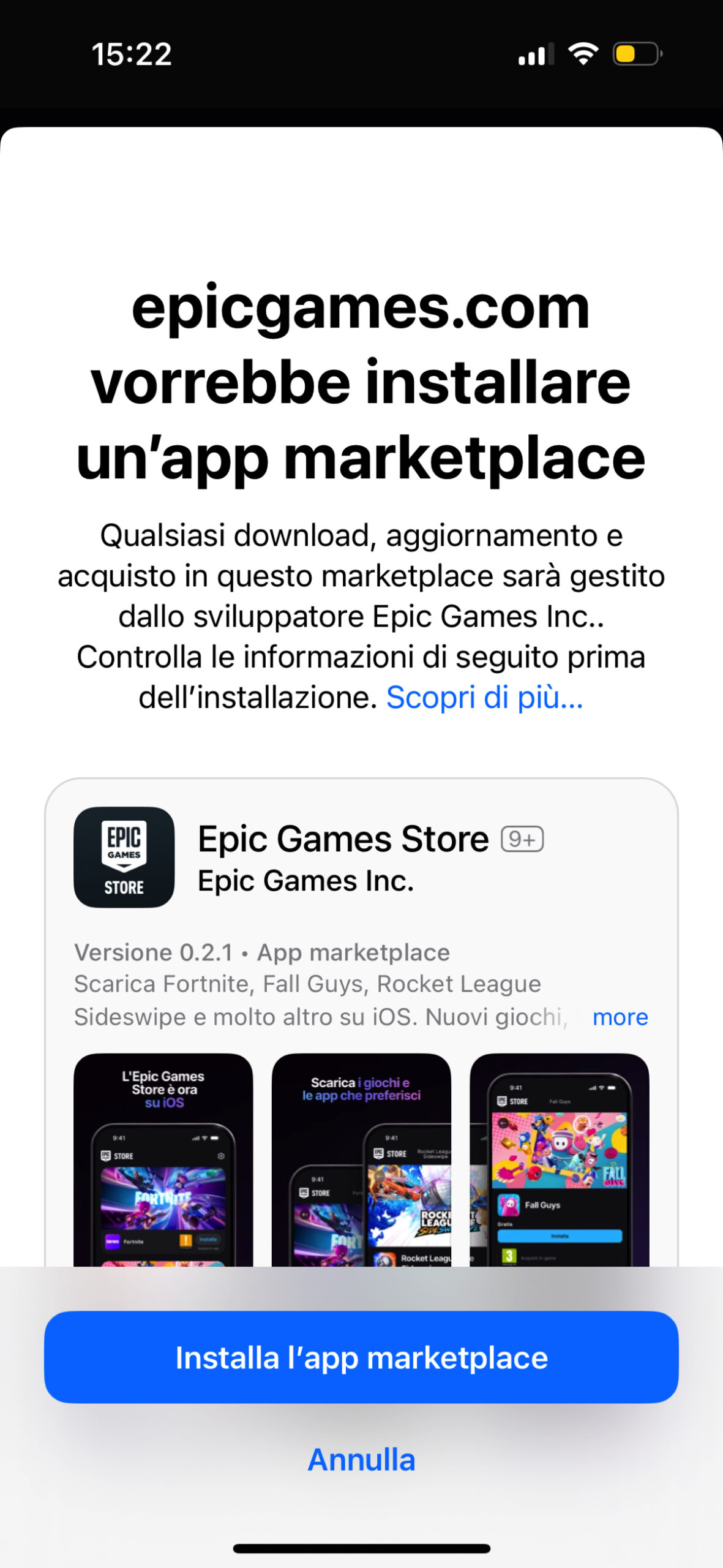Viewport: 723px width, 1568px height.
Task: Expand the description with more
Action: [x=620, y=1017]
